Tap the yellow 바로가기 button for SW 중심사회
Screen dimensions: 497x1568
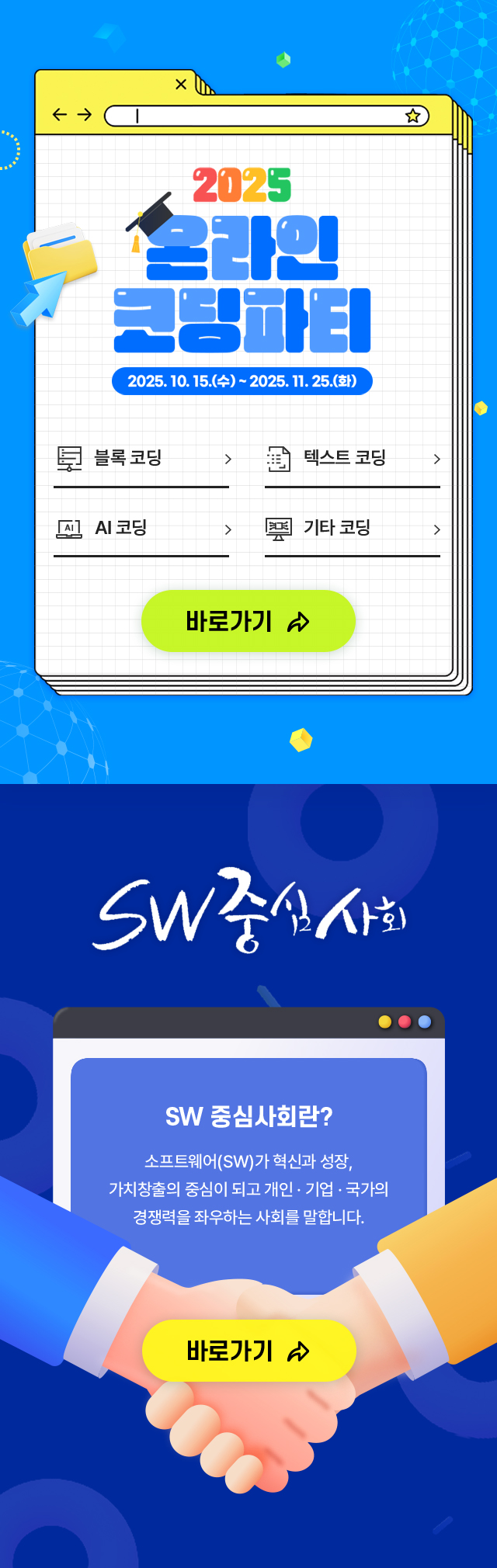pos(248,1351)
